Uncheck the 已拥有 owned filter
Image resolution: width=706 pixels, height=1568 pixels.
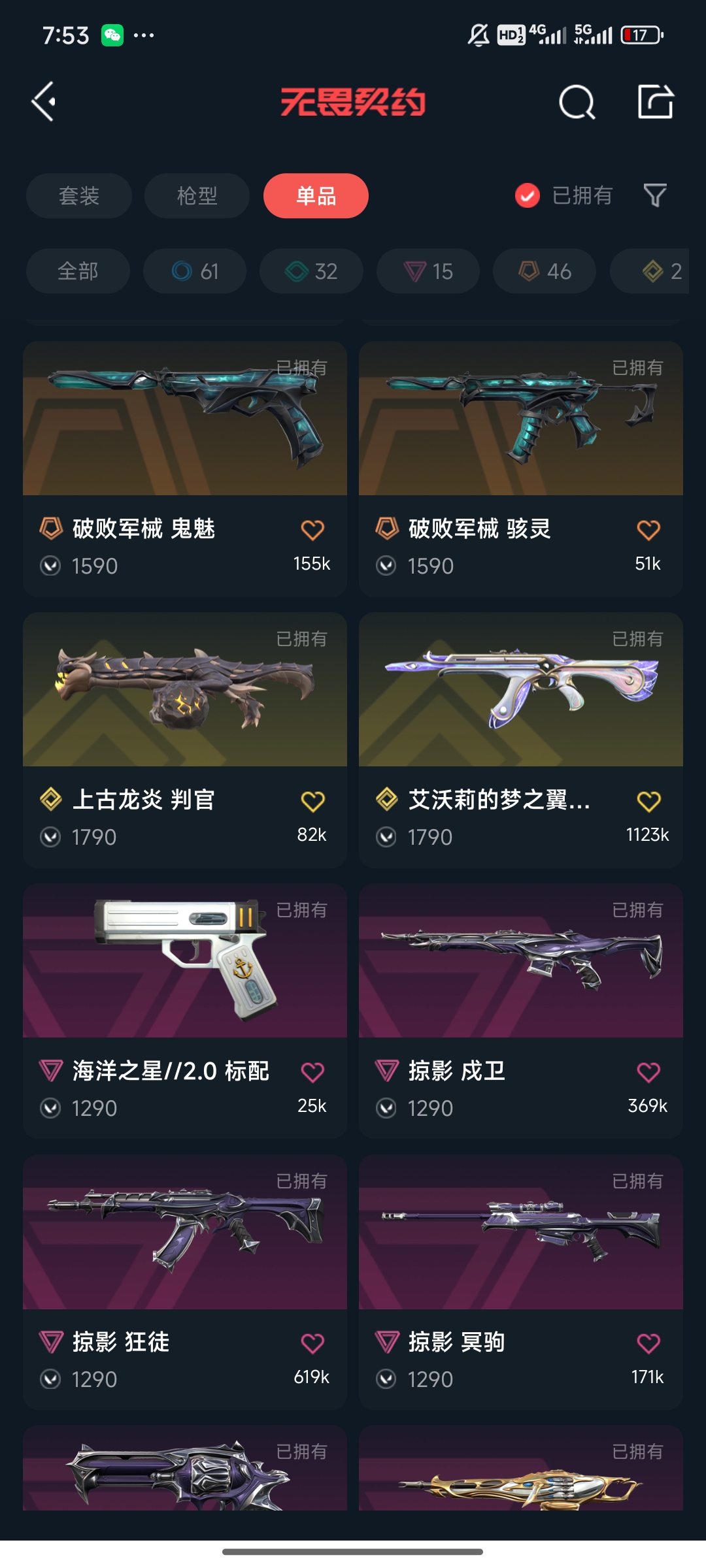tap(528, 195)
